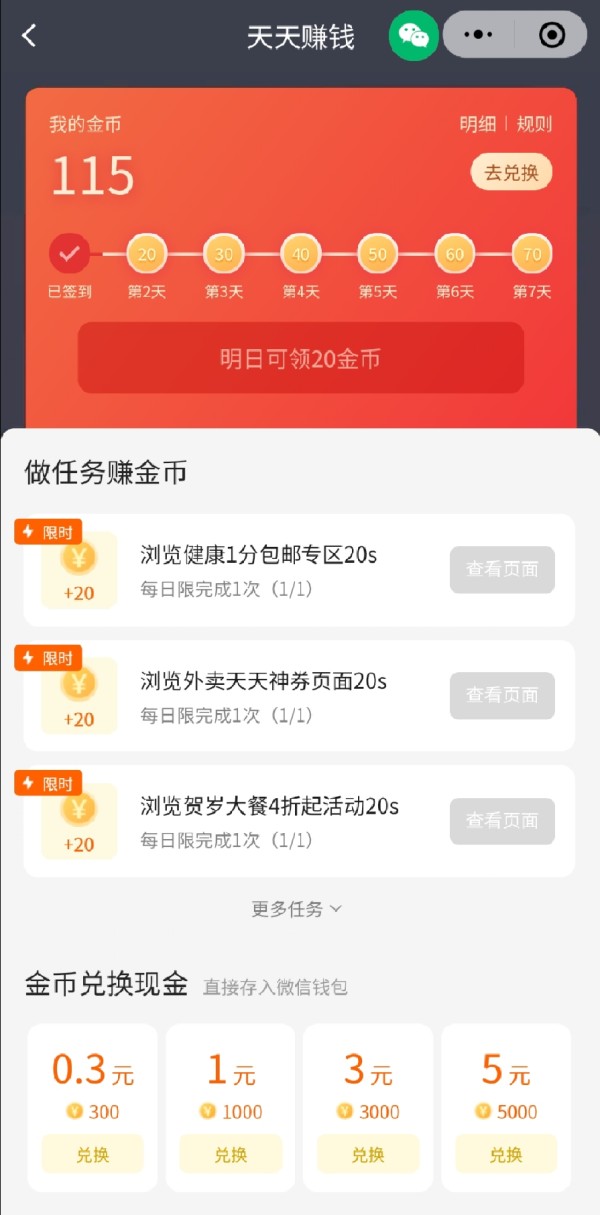Redeem 3元 for 3000 coins
This screenshot has width=600, height=1215.
point(368,1155)
